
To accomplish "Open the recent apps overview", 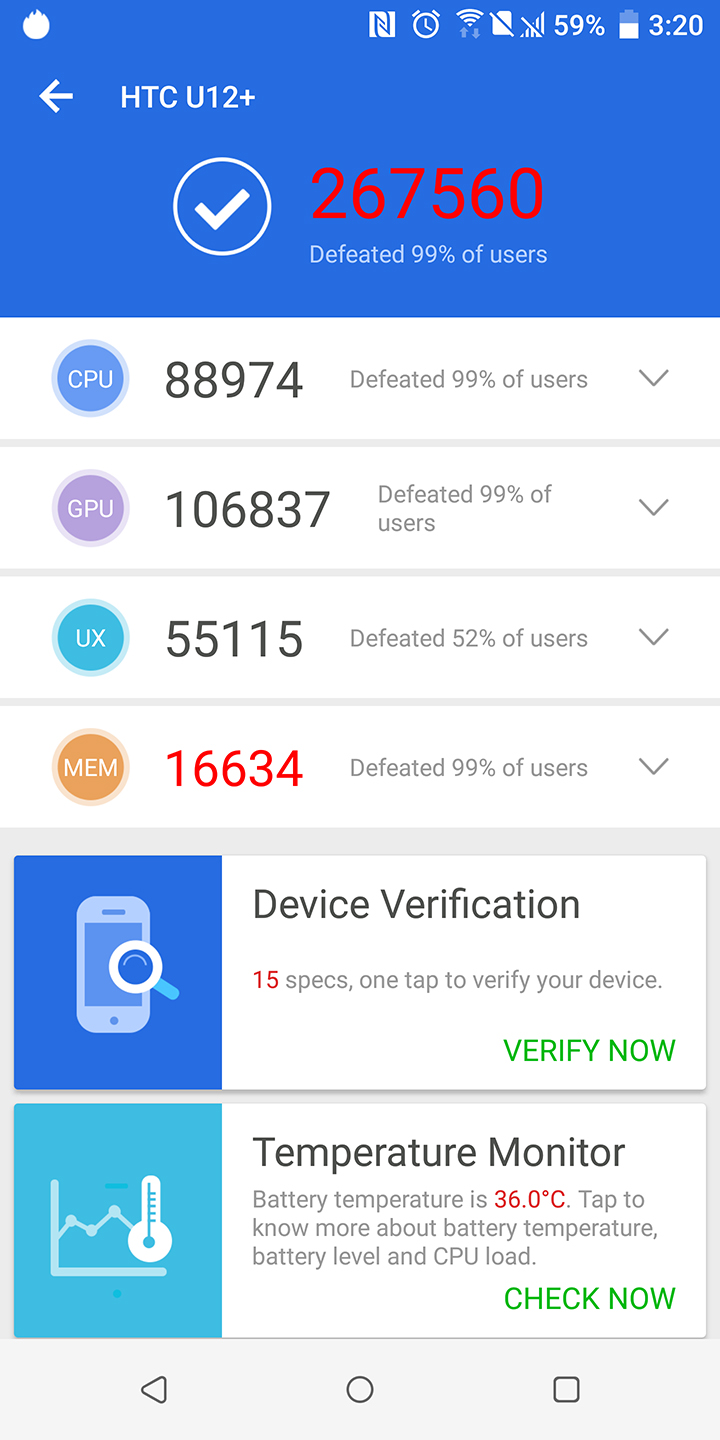I will click(566, 1389).
